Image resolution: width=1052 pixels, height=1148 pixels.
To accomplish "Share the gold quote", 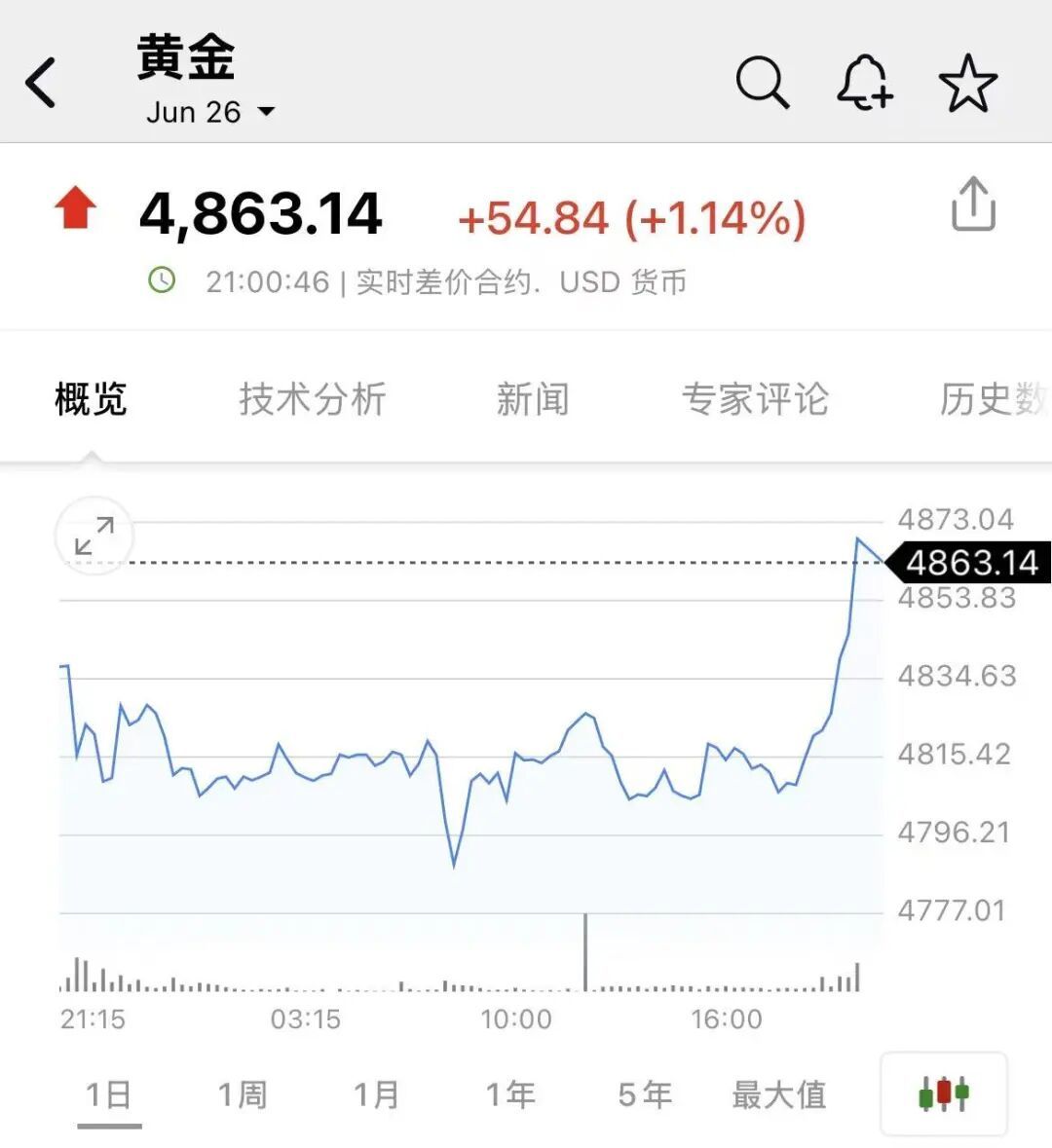I will [972, 204].
